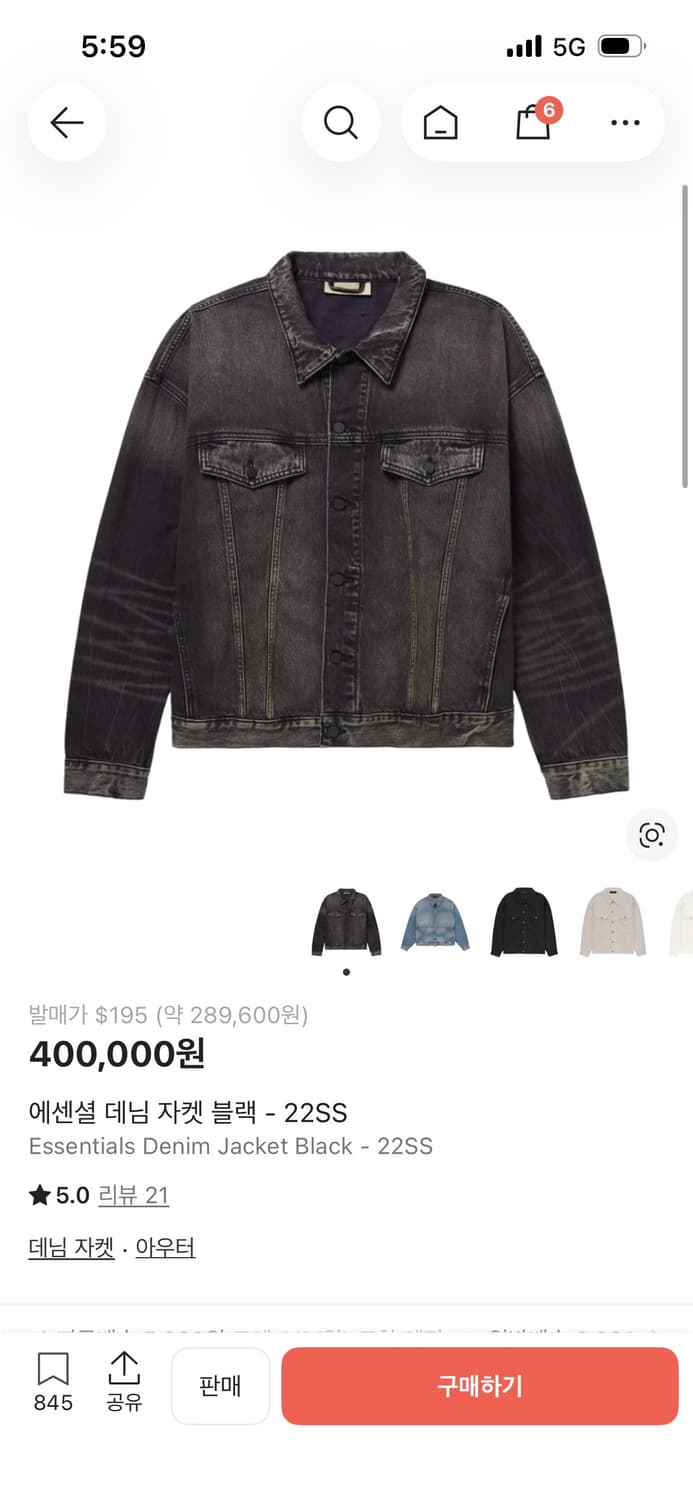Go to the home page icon

[x=440, y=123]
